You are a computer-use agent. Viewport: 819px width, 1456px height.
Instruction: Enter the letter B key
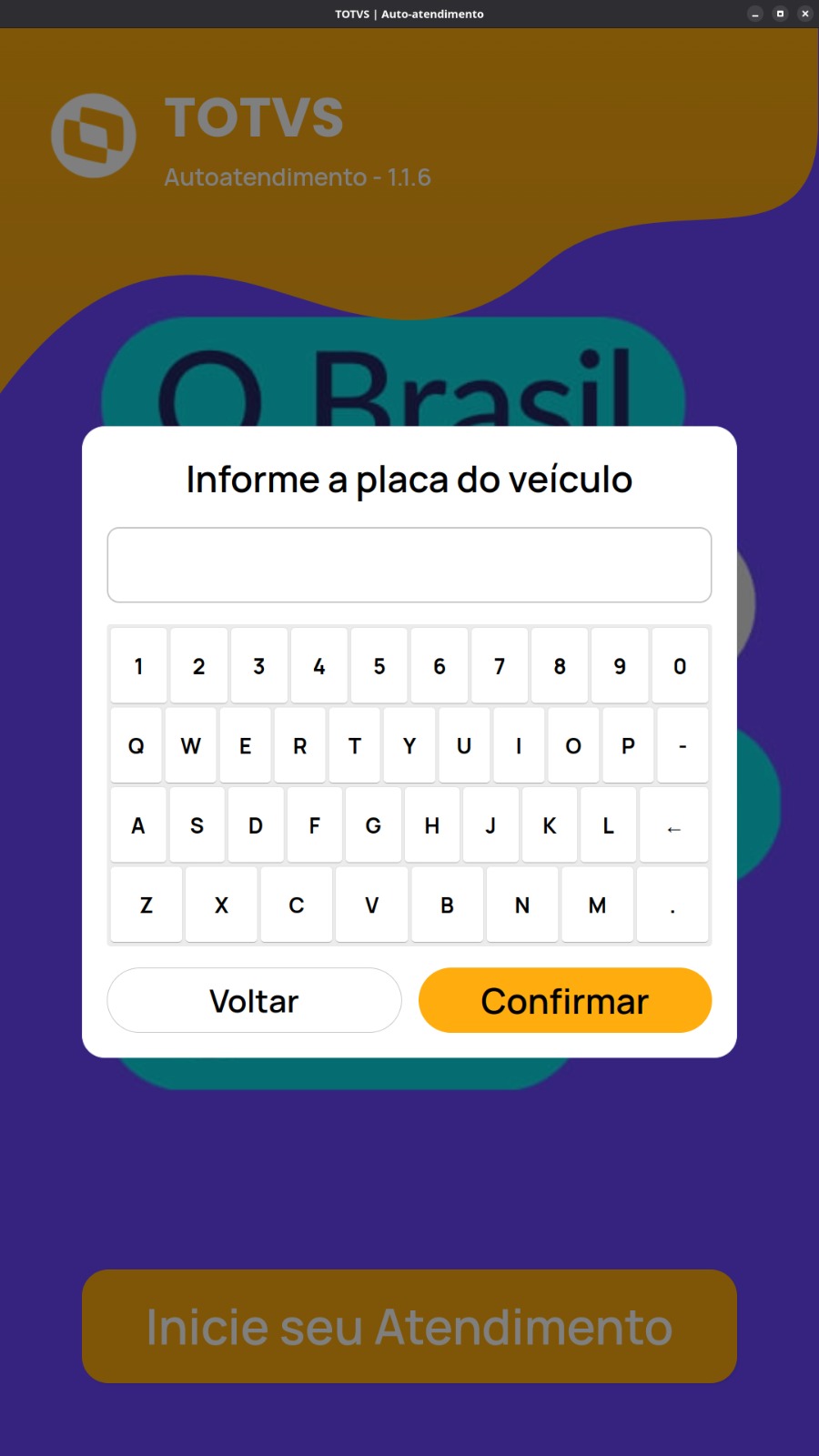(447, 905)
